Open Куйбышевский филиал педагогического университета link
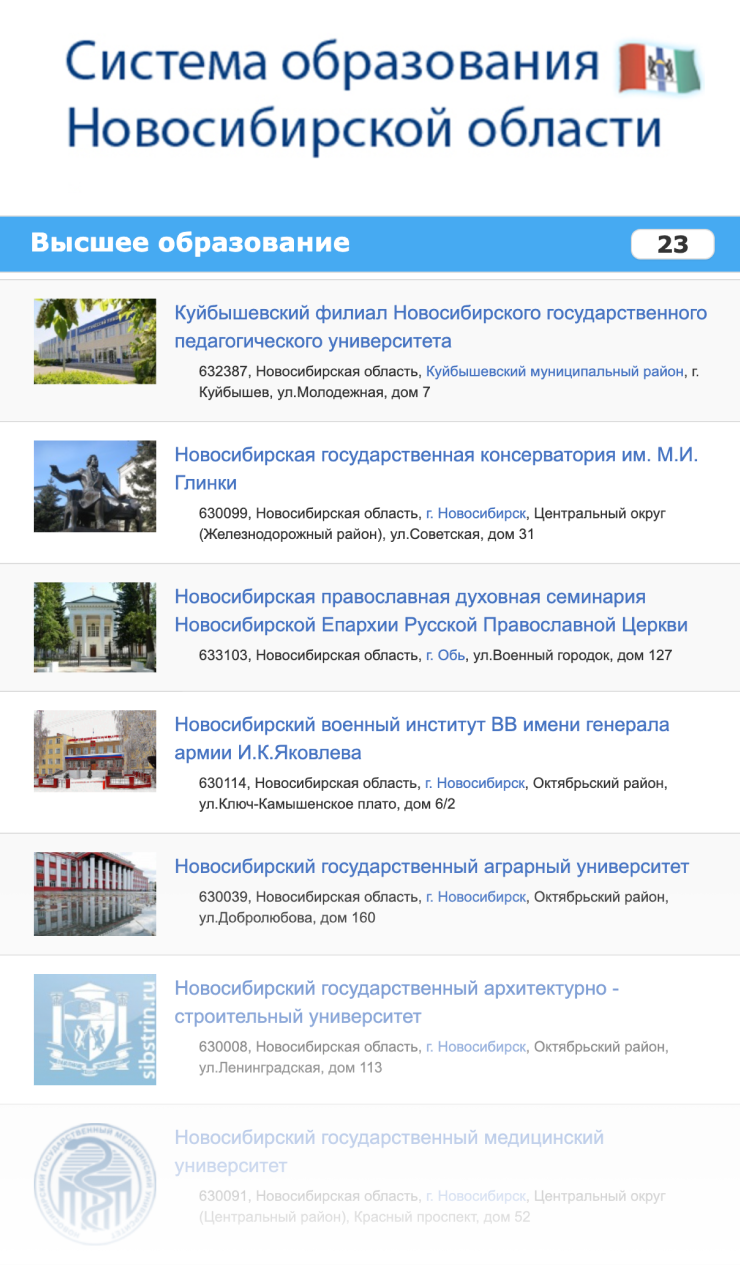Viewport: 740px width, 1286px height. point(440,327)
